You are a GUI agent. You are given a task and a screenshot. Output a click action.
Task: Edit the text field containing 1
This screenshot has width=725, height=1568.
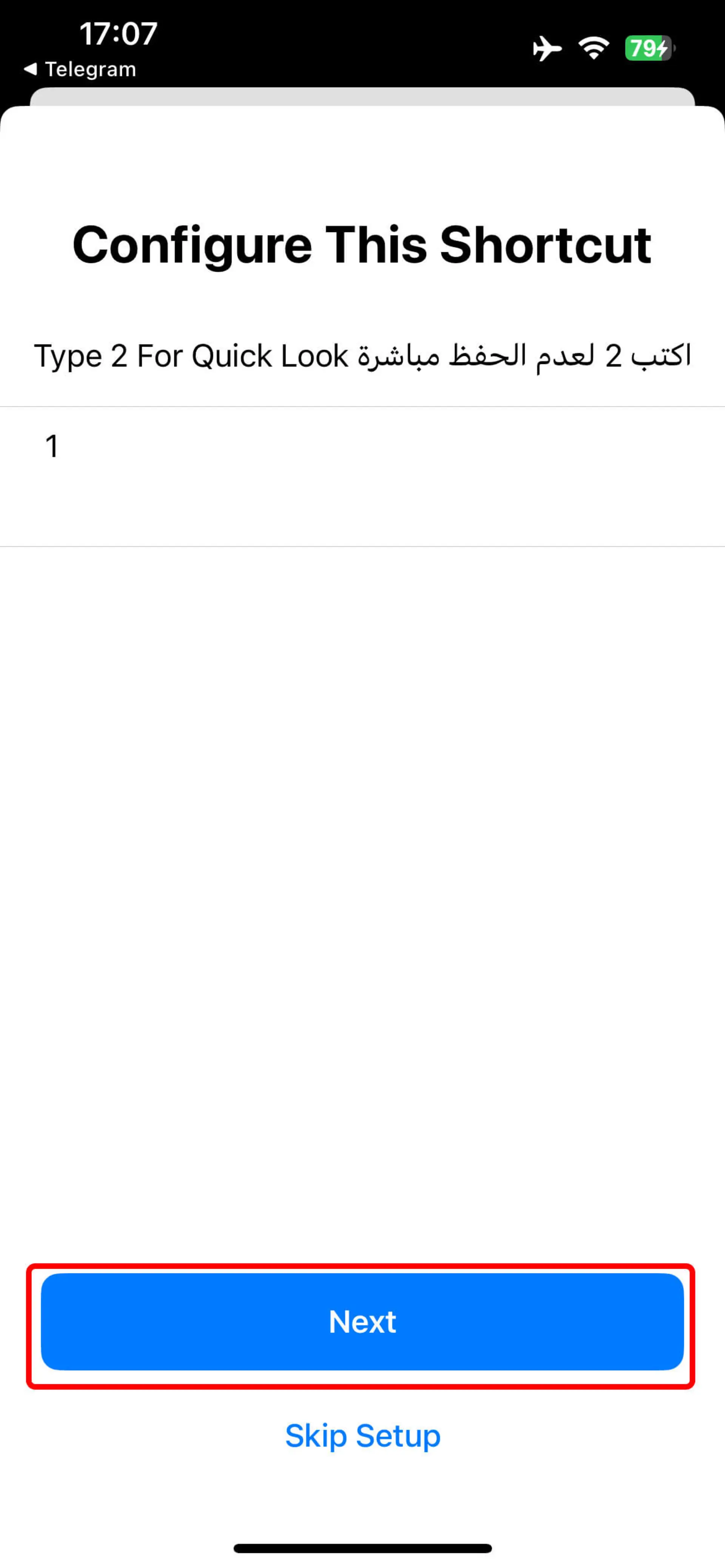[362, 476]
